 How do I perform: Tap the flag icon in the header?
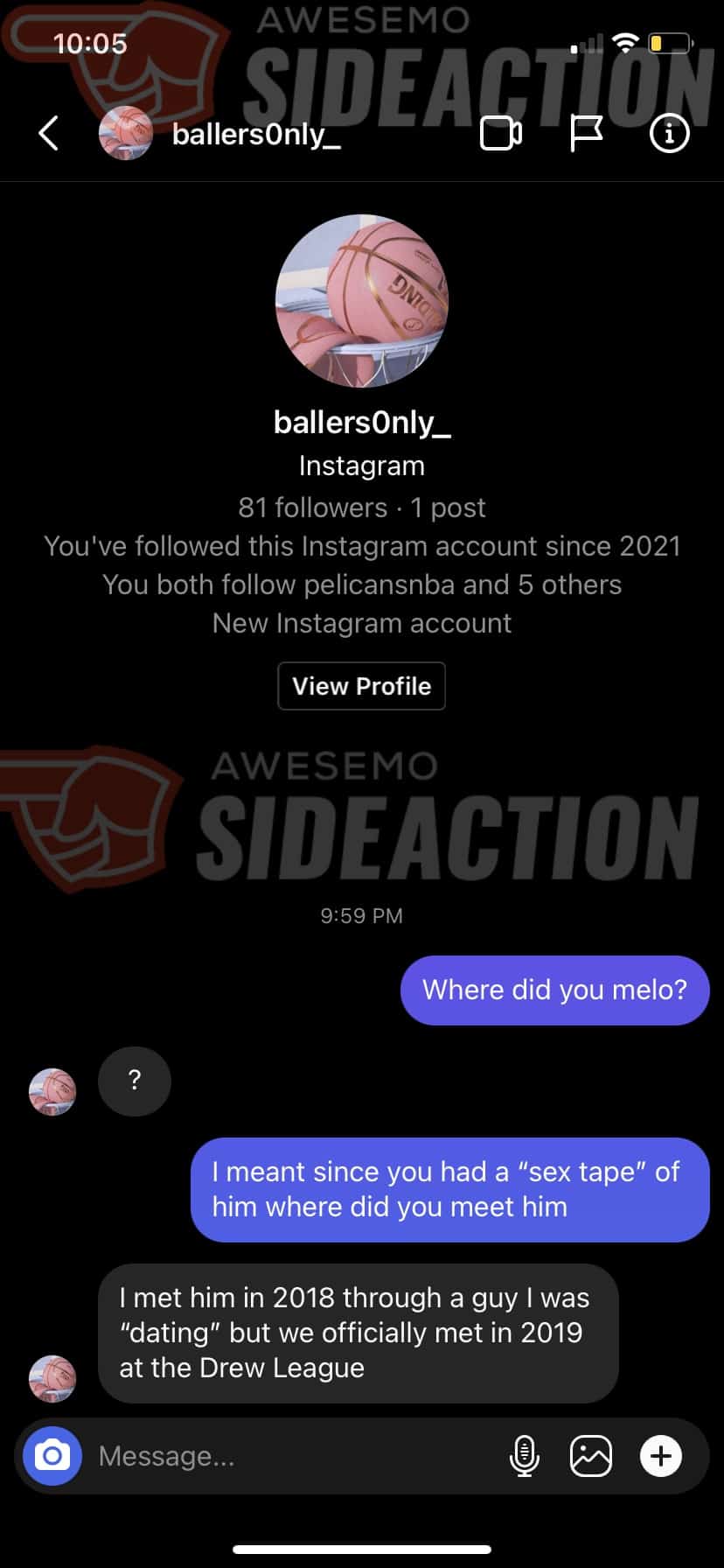coord(586,134)
